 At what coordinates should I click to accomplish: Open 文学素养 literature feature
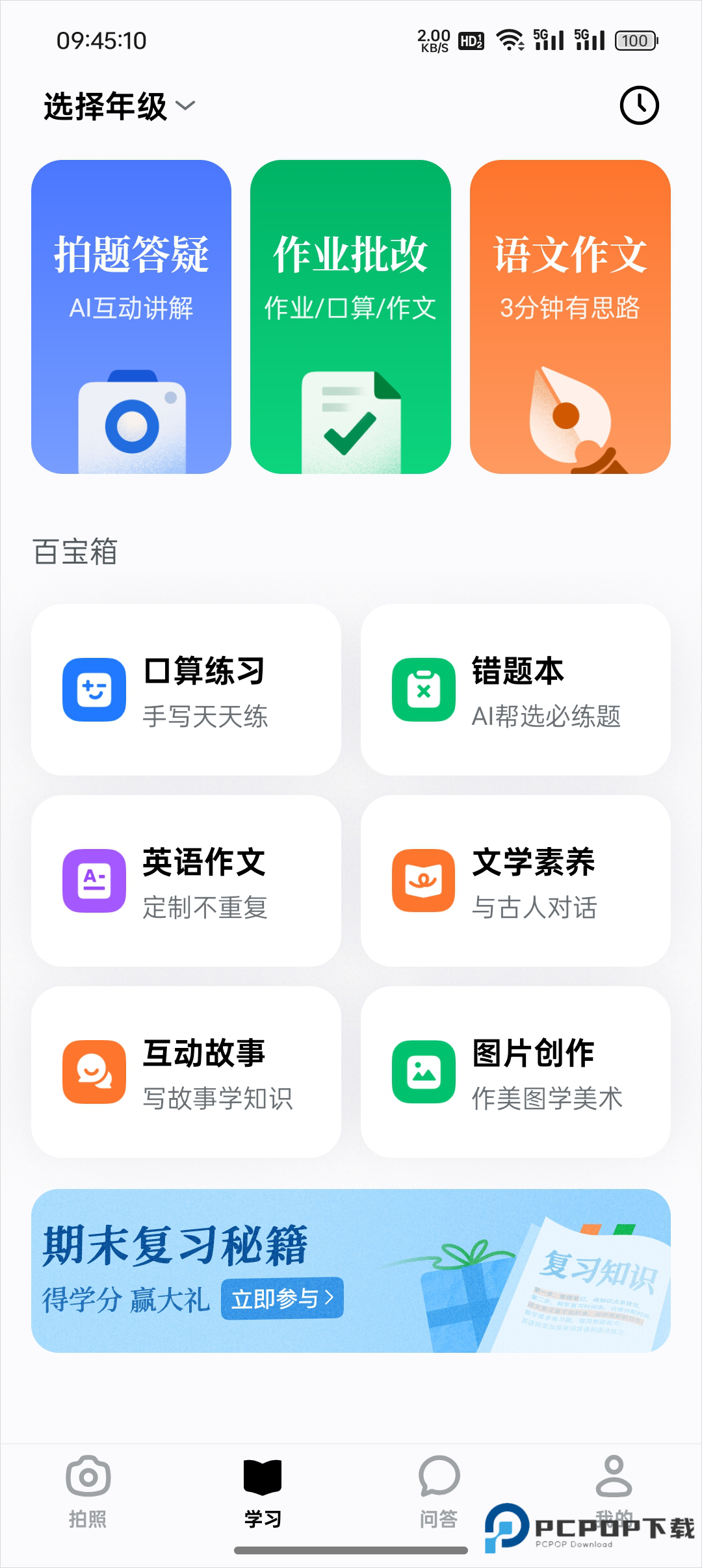pyautogui.click(x=517, y=881)
